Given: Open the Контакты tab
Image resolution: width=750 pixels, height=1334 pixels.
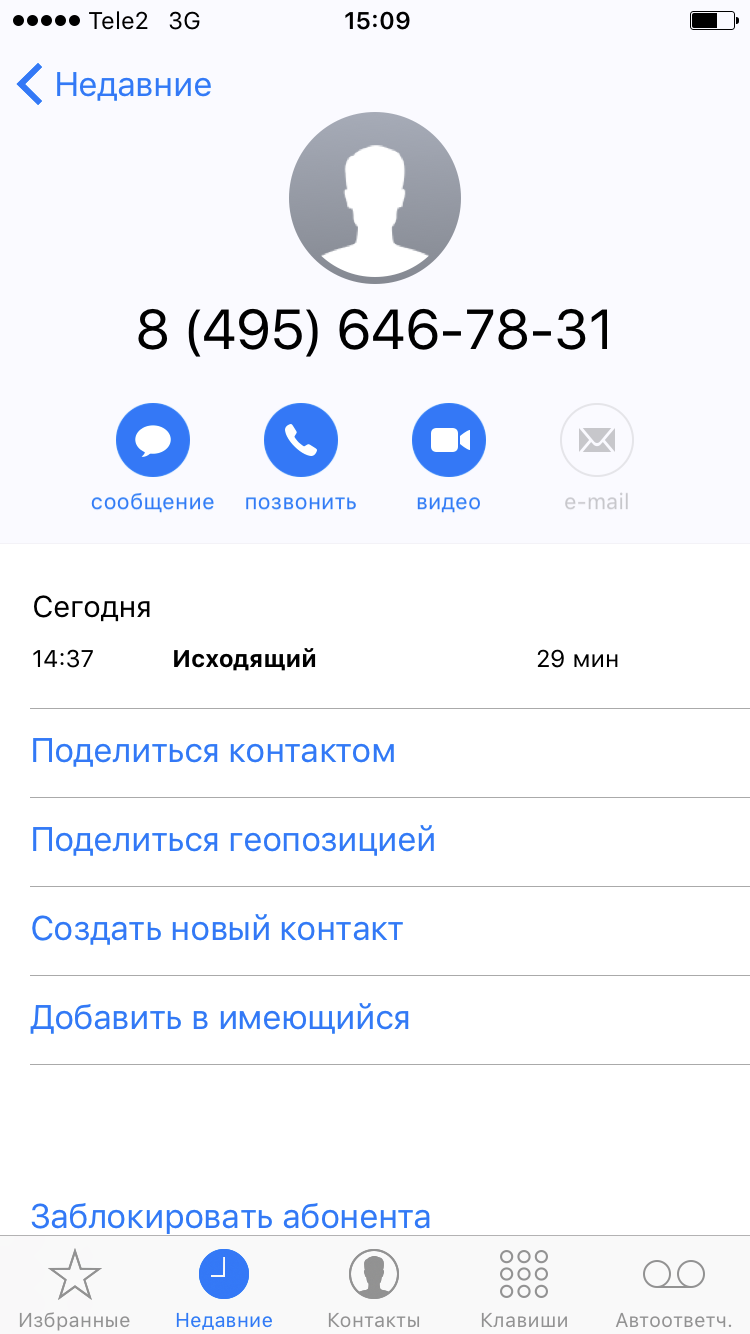Looking at the screenshot, I should (374, 1288).
